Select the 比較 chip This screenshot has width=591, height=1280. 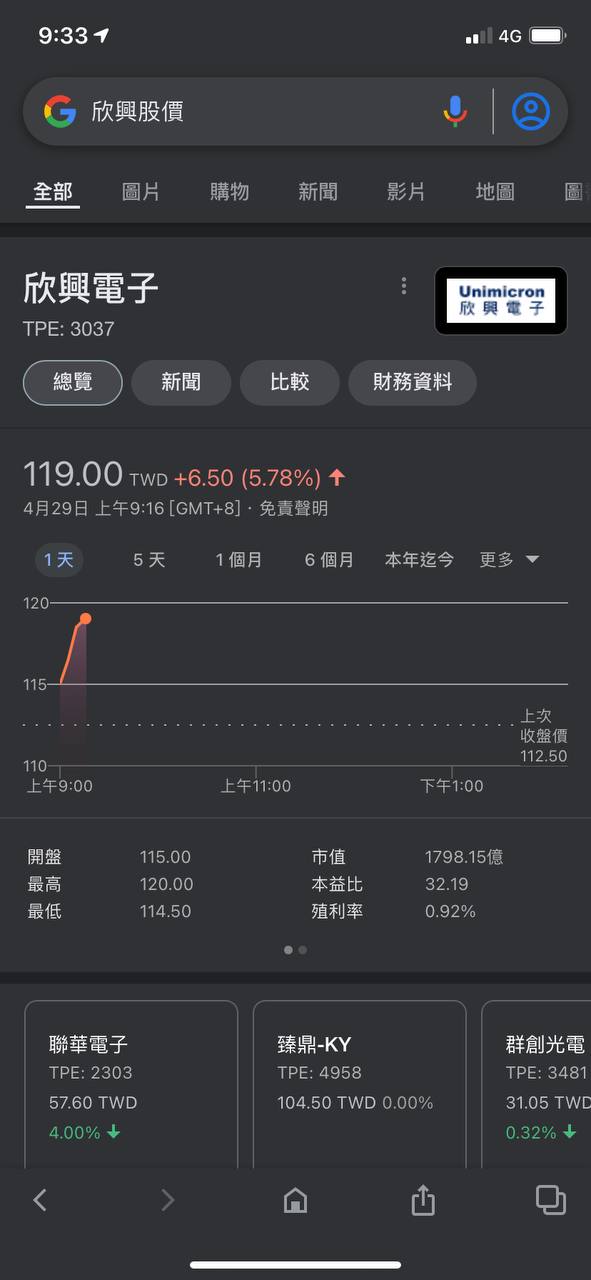tap(290, 382)
